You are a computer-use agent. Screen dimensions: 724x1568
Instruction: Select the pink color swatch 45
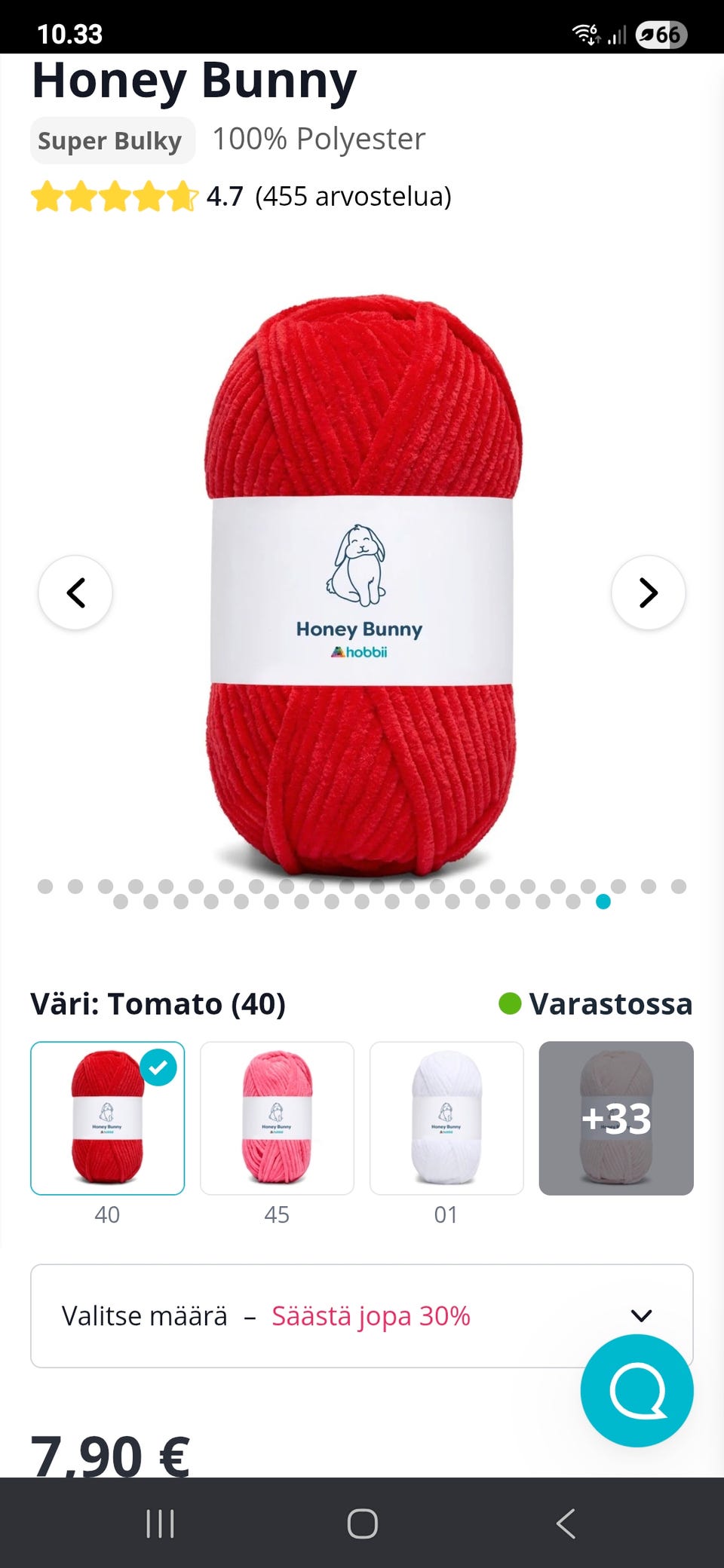(277, 1118)
